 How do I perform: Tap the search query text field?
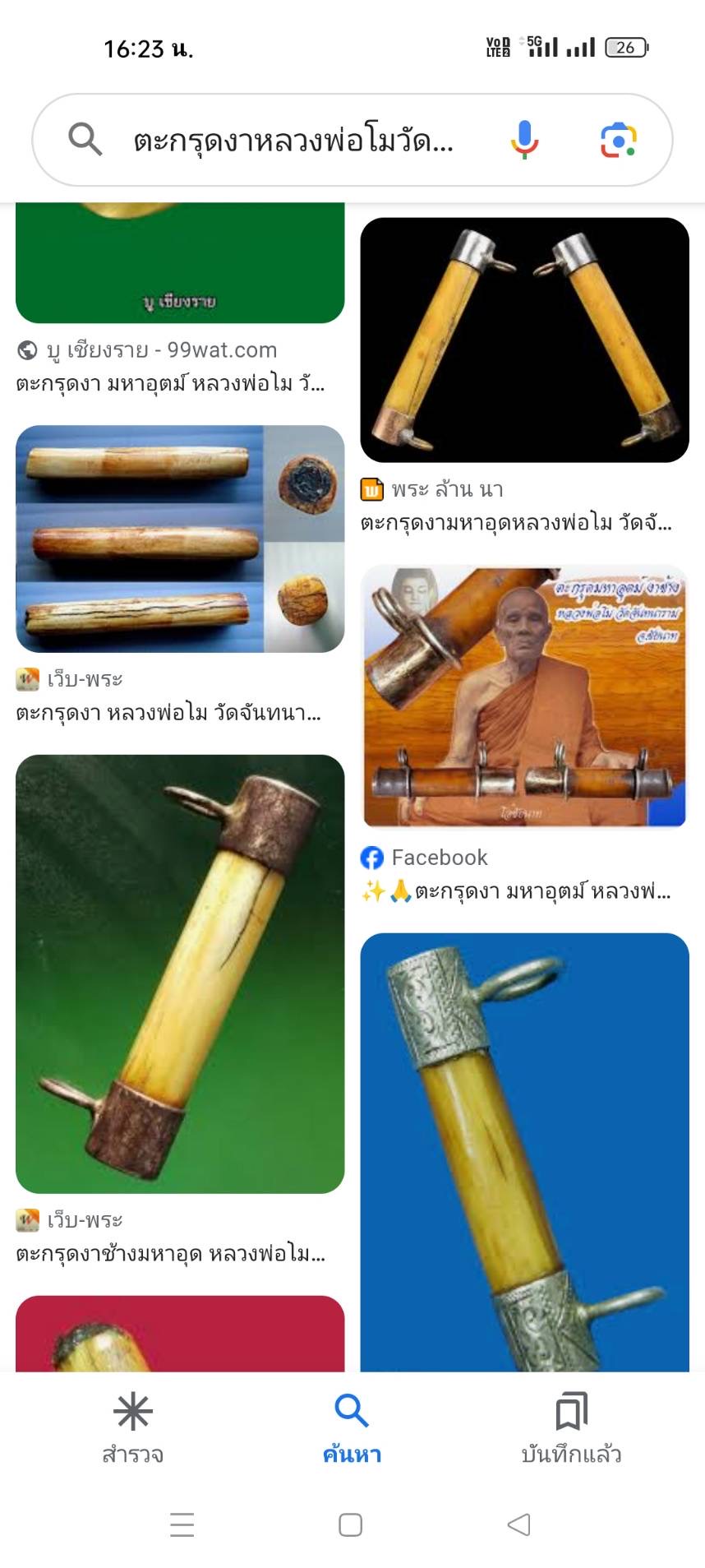[x=293, y=141]
